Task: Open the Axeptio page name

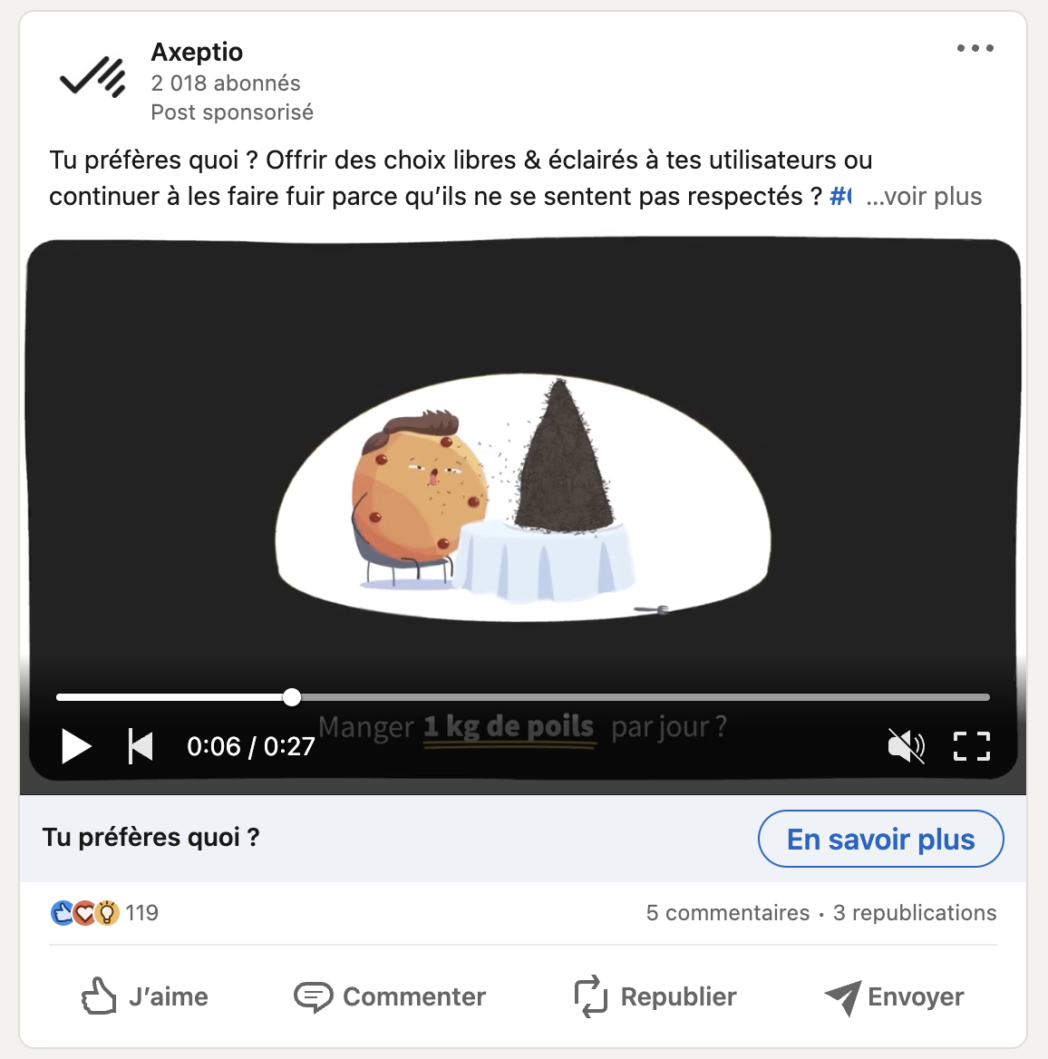Action: click(x=197, y=51)
